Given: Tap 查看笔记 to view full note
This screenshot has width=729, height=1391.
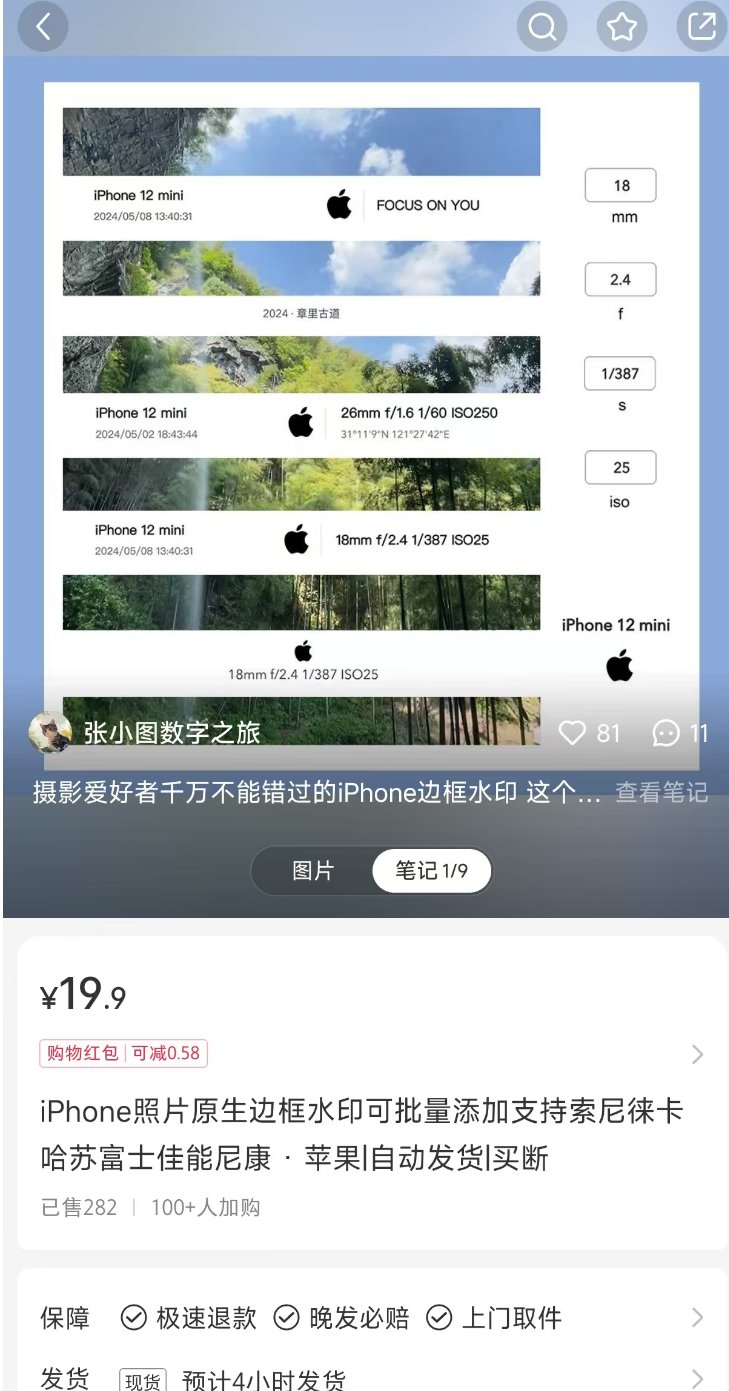Looking at the screenshot, I should [661, 793].
